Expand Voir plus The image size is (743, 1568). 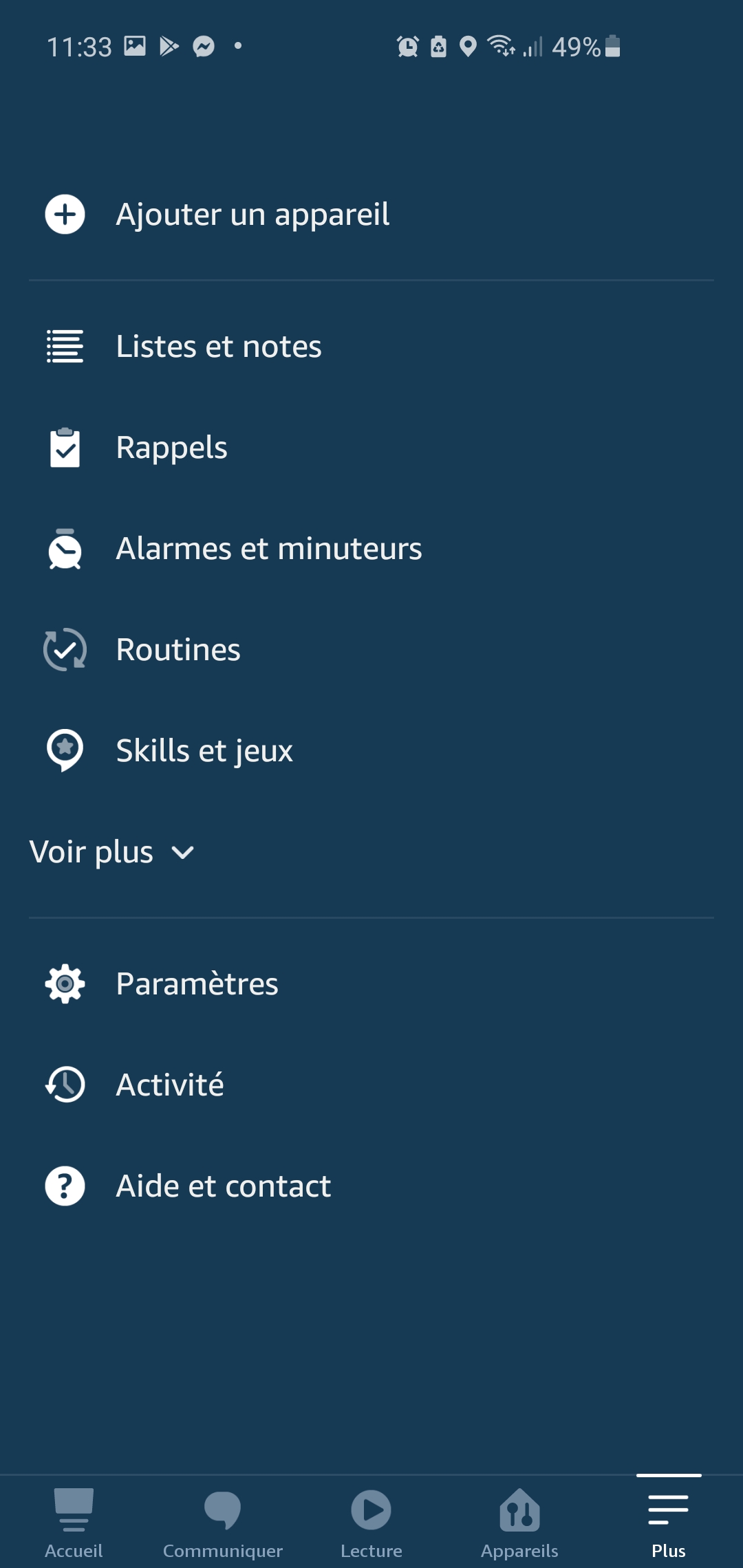tap(112, 852)
